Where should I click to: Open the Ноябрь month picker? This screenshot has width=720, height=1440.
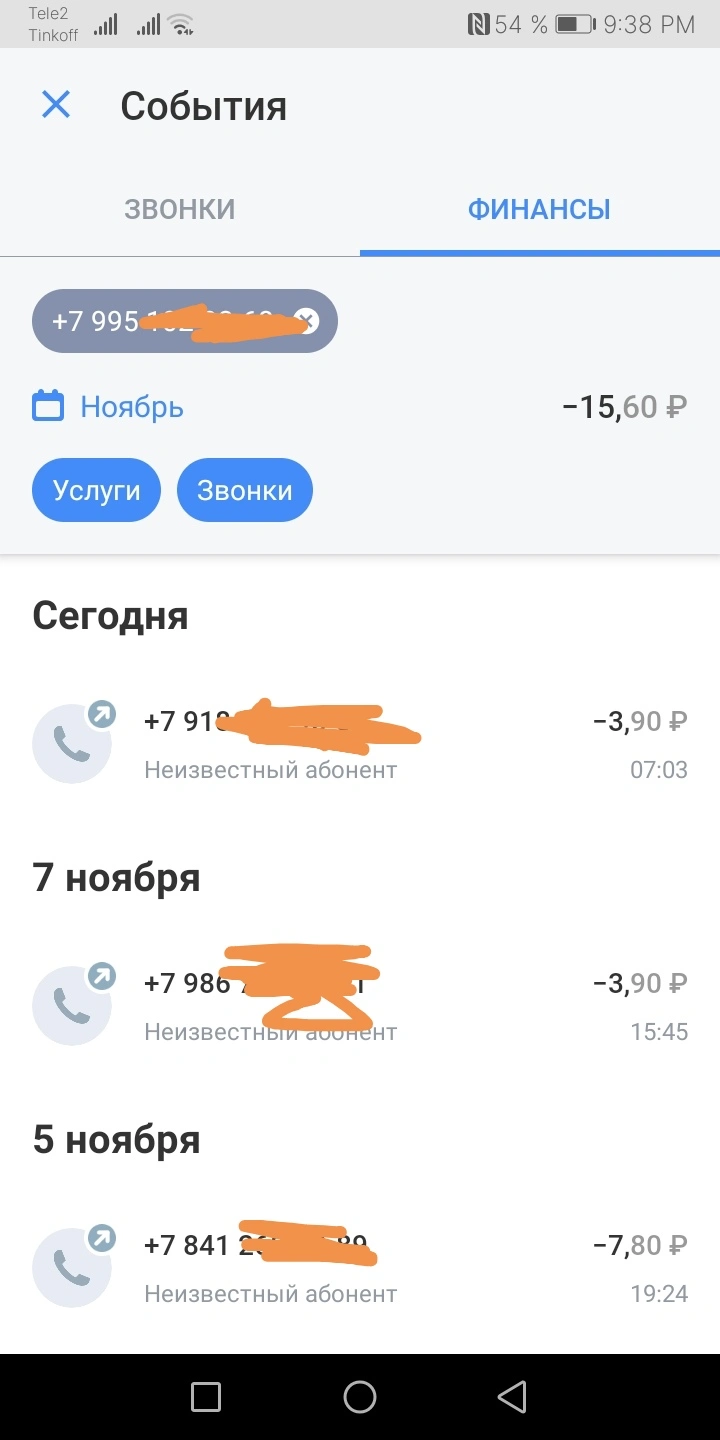pyautogui.click(x=108, y=407)
